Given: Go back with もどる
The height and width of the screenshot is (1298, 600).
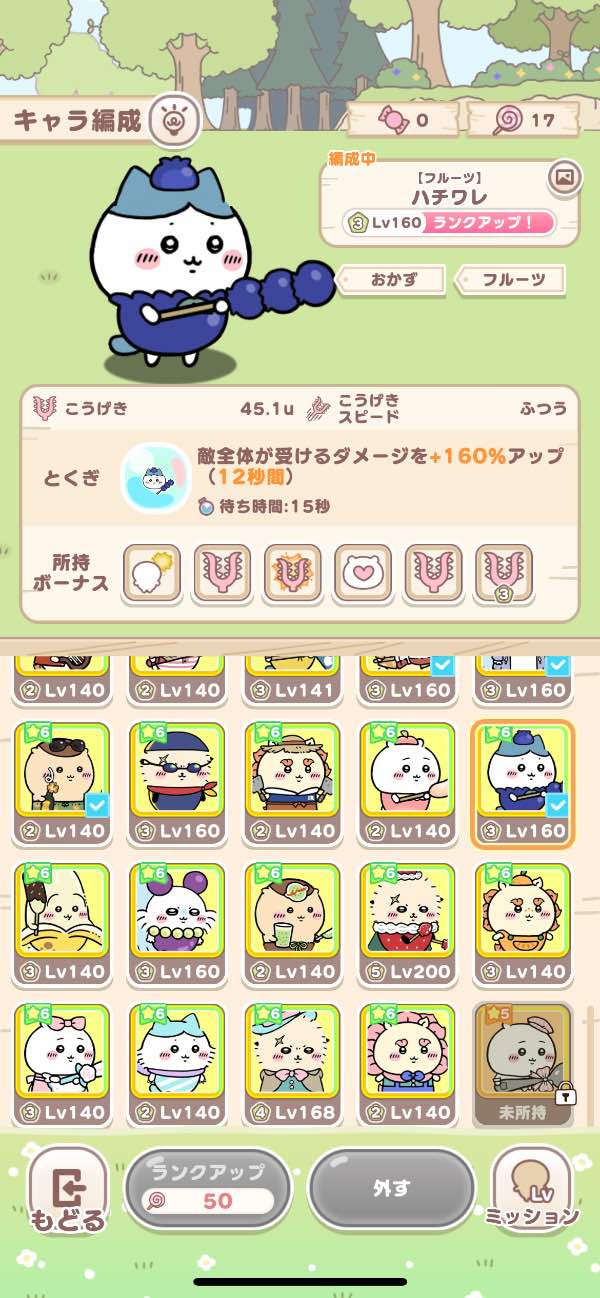Looking at the screenshot, I should pos(68,1190).
